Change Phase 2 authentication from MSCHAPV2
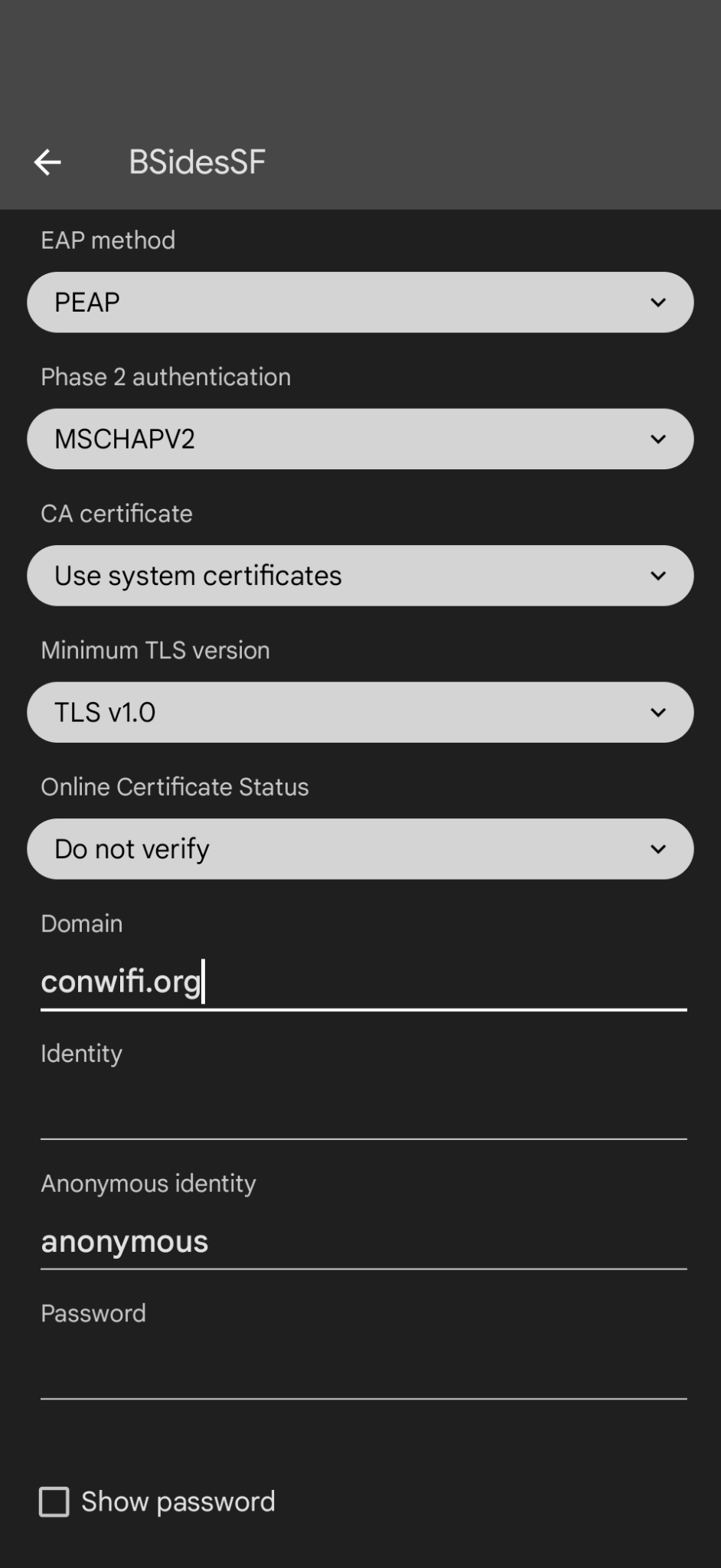This screenshot has height=1568, width=721. (x=360, y=439)
